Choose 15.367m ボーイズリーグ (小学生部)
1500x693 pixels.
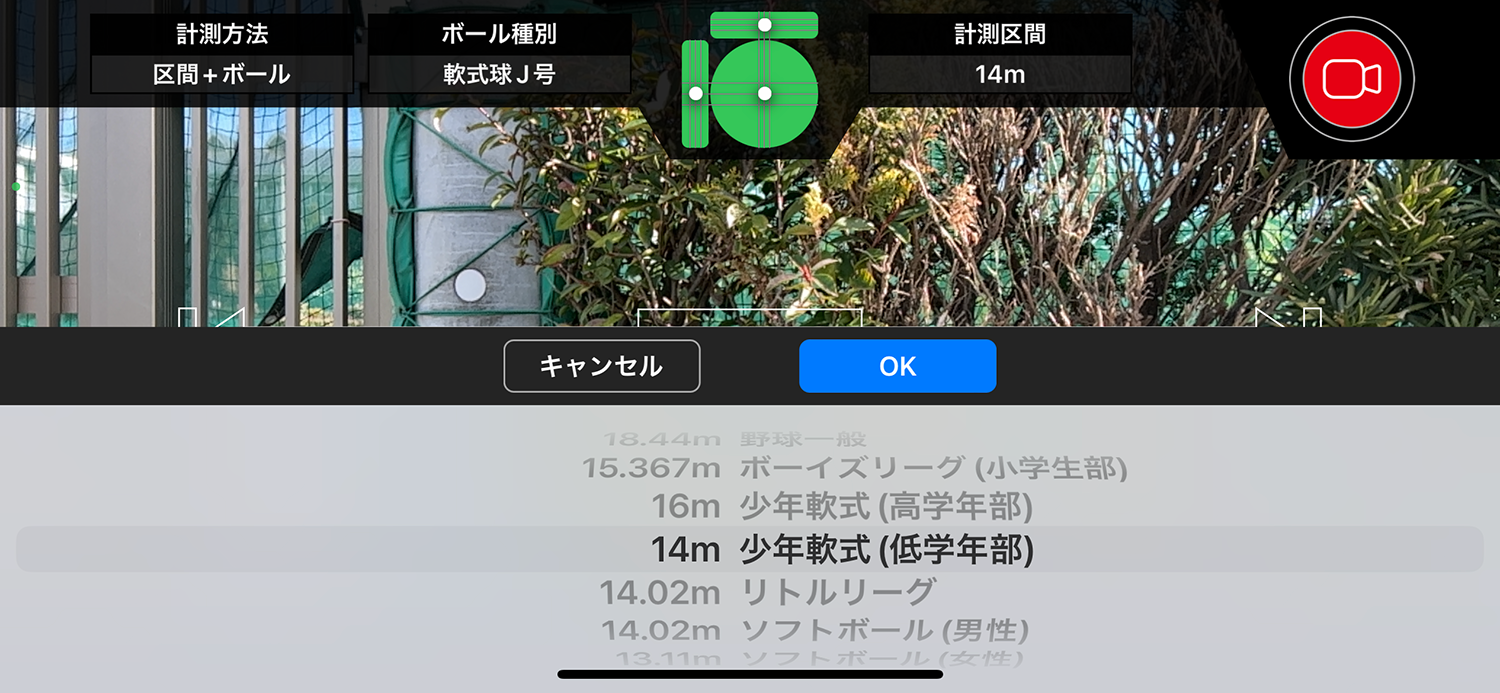click(854, 467)
